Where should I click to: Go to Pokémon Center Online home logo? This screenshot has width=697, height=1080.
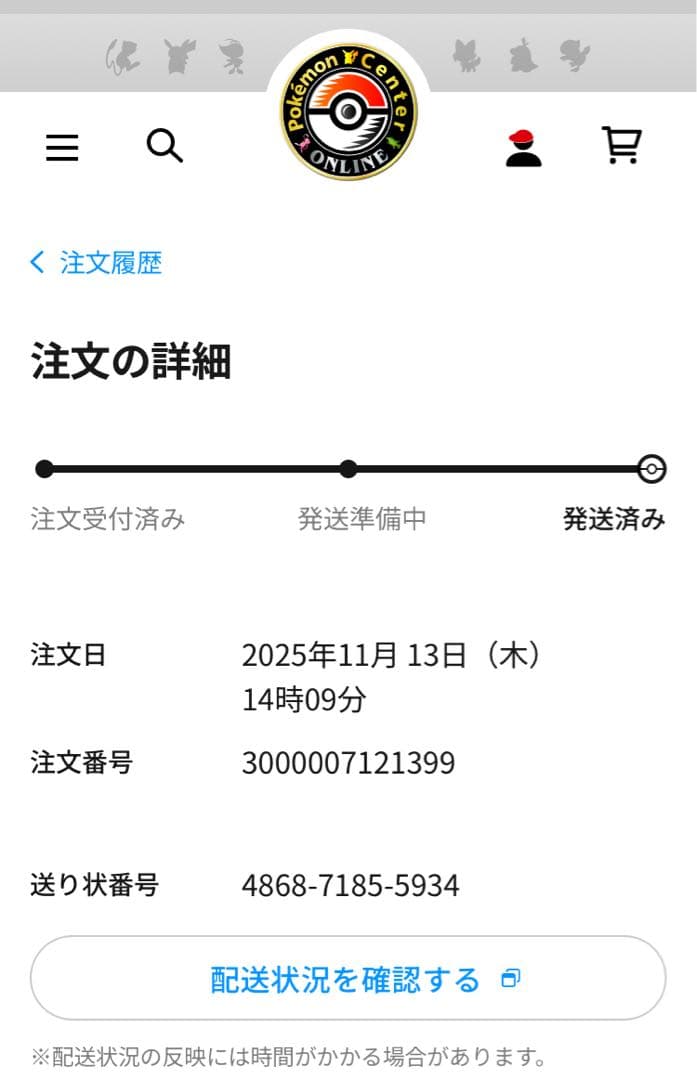348,113
